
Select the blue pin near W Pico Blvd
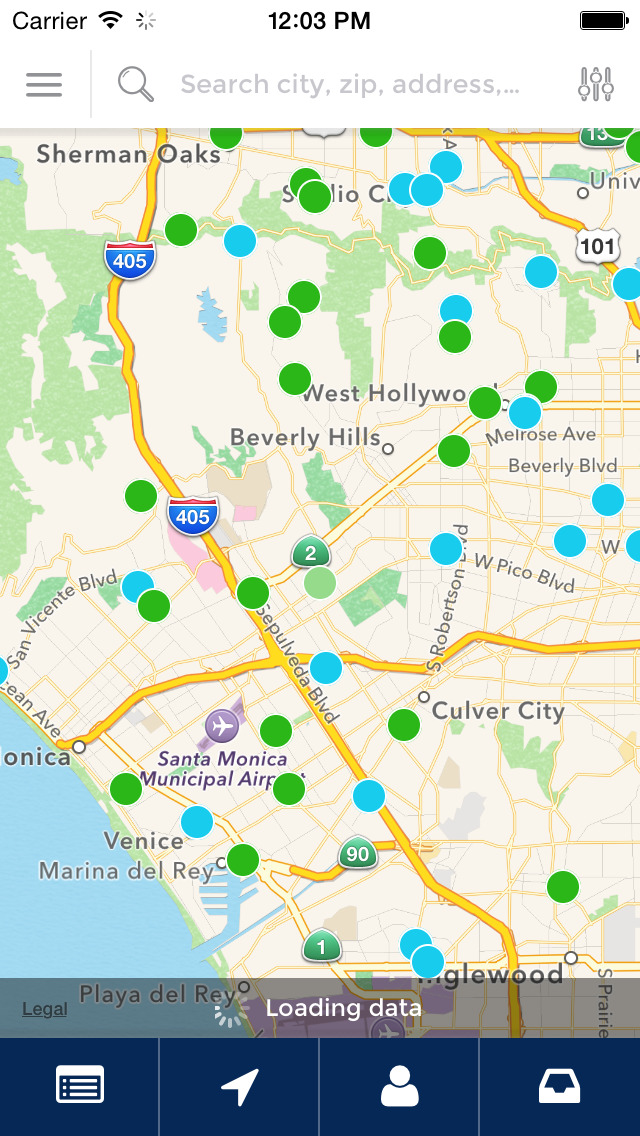tap(446, 548)
